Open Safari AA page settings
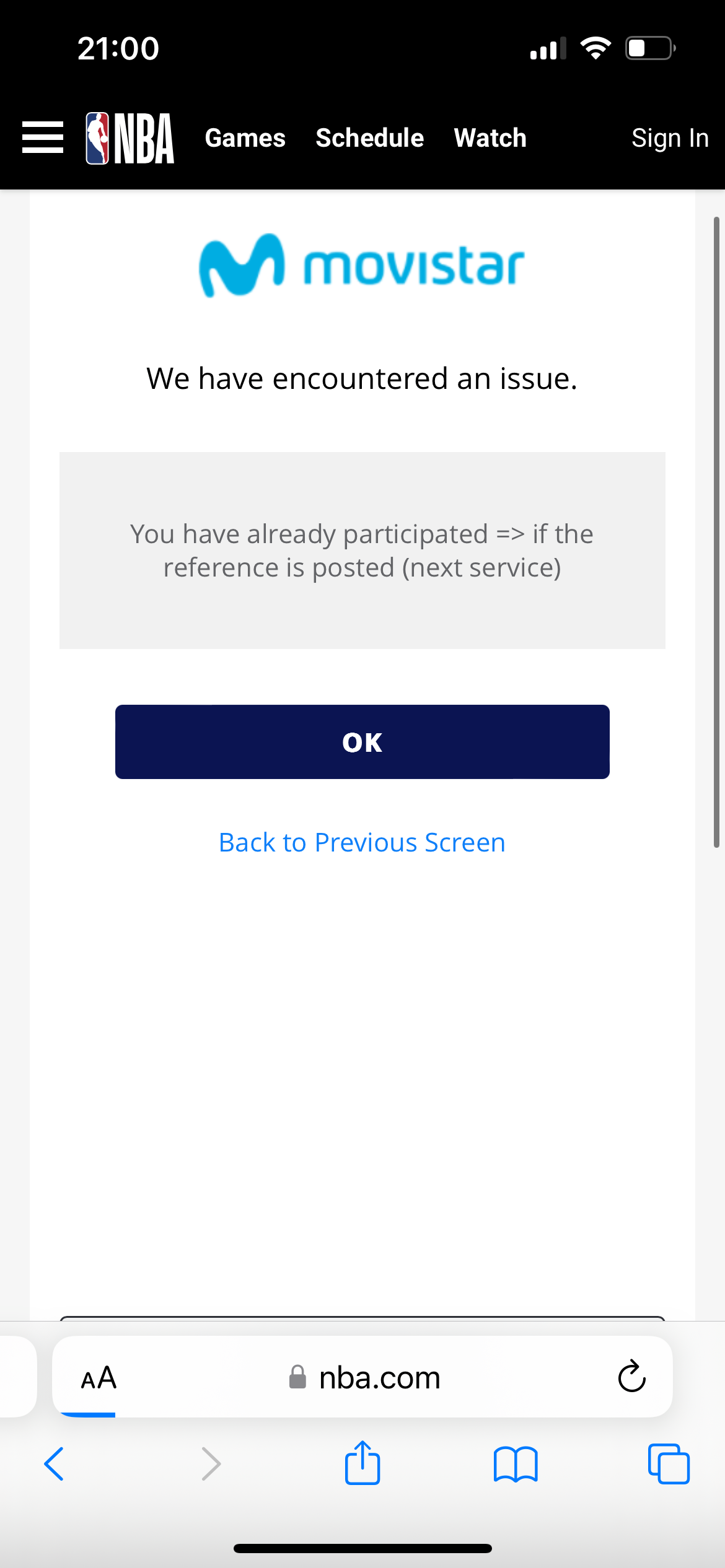This screenshot has height=1568, width=725. 99,1378
